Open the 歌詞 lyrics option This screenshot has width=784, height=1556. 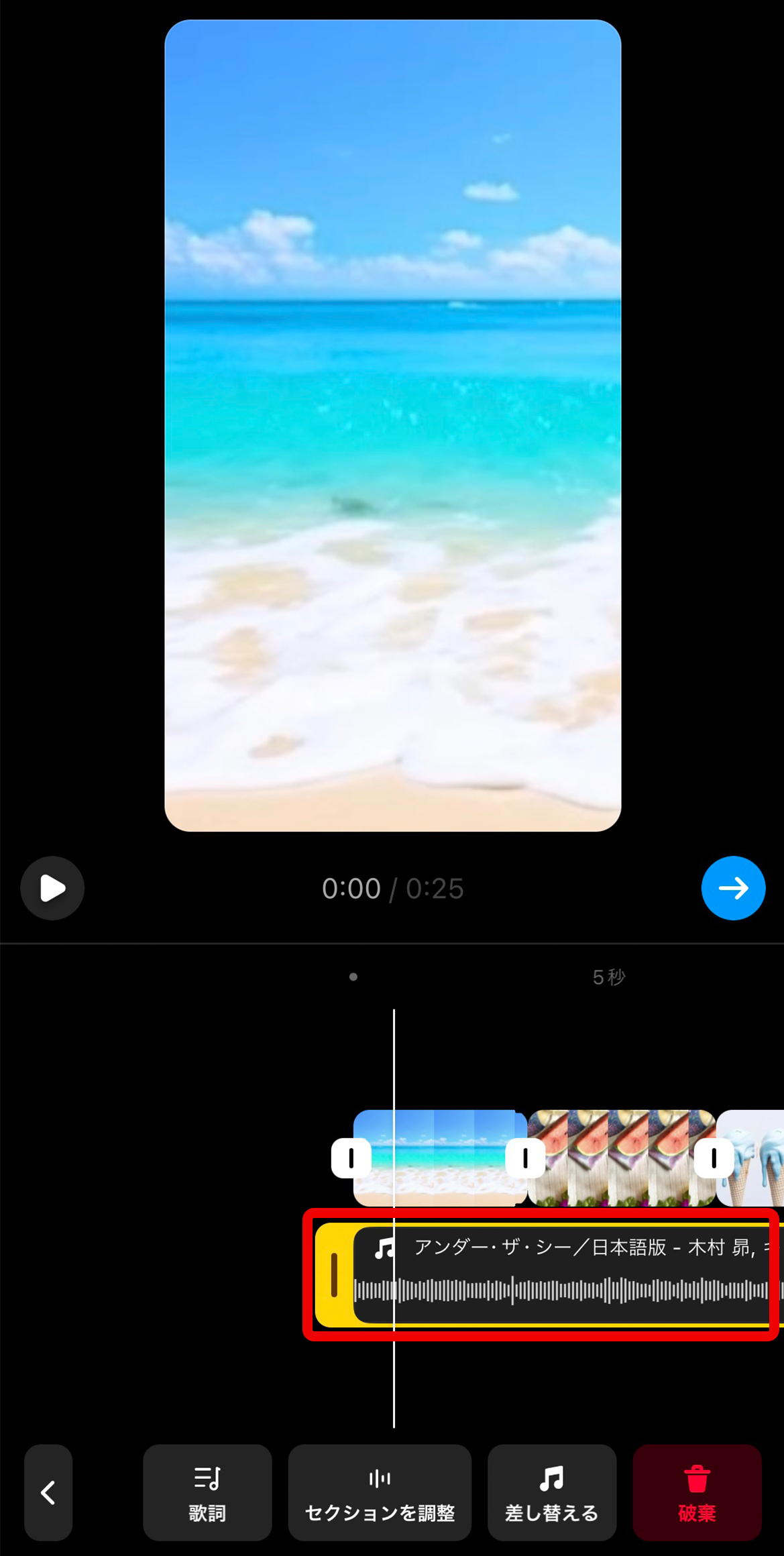click(207, 1492)
